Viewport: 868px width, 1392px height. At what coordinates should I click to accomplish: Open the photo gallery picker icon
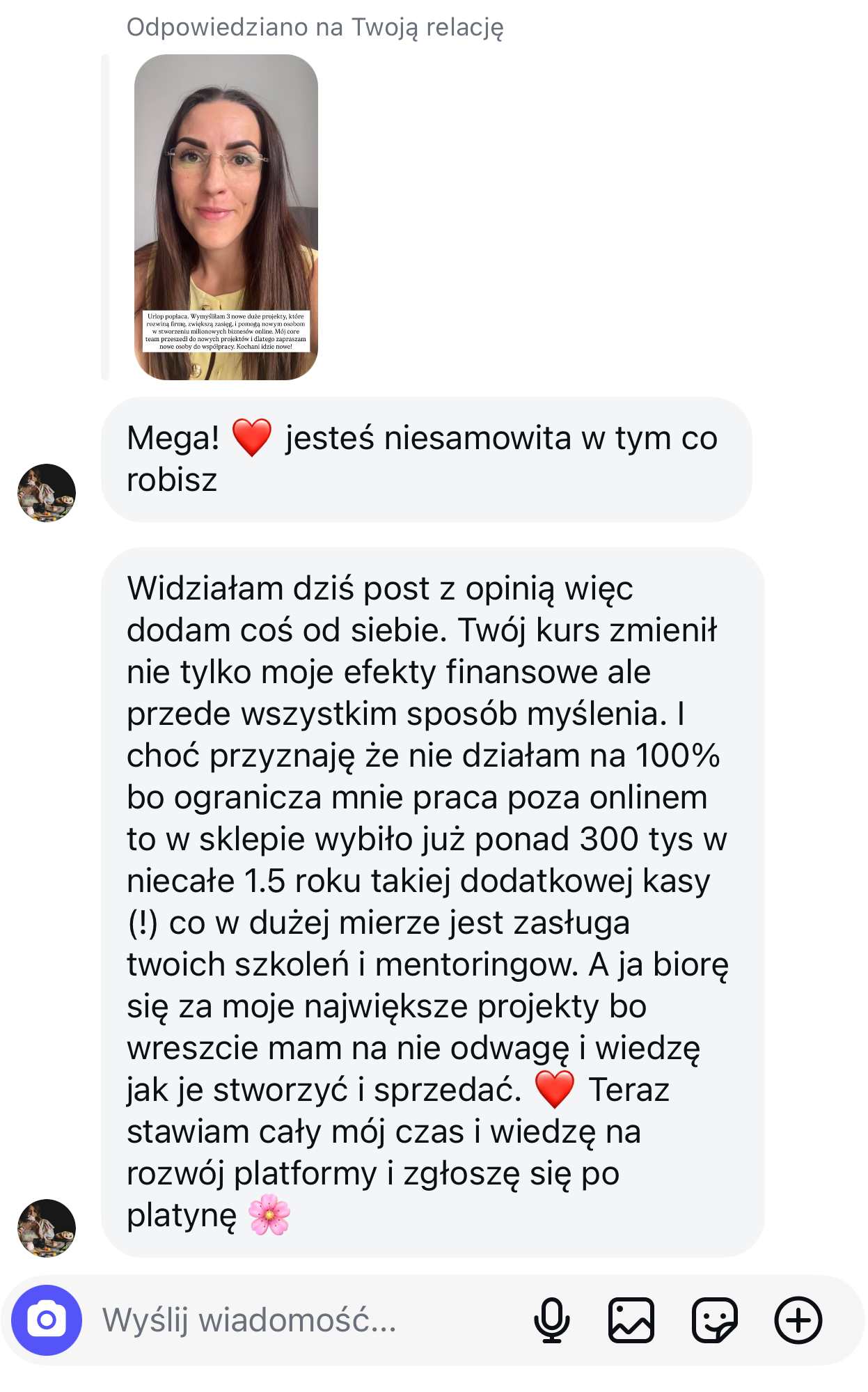pyautogui.click(x=631, y=1320)
